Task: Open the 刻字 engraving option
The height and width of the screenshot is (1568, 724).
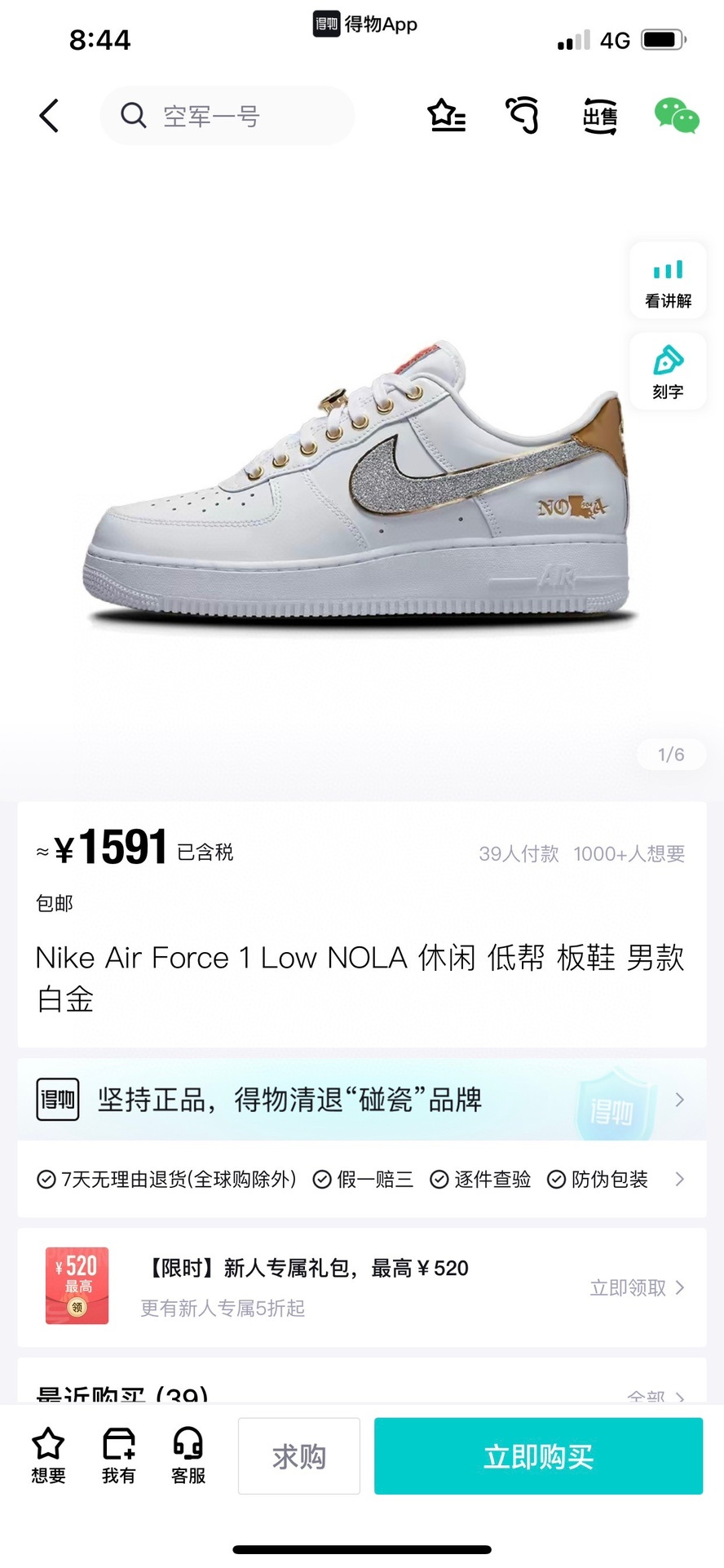Action: [668, 372]
